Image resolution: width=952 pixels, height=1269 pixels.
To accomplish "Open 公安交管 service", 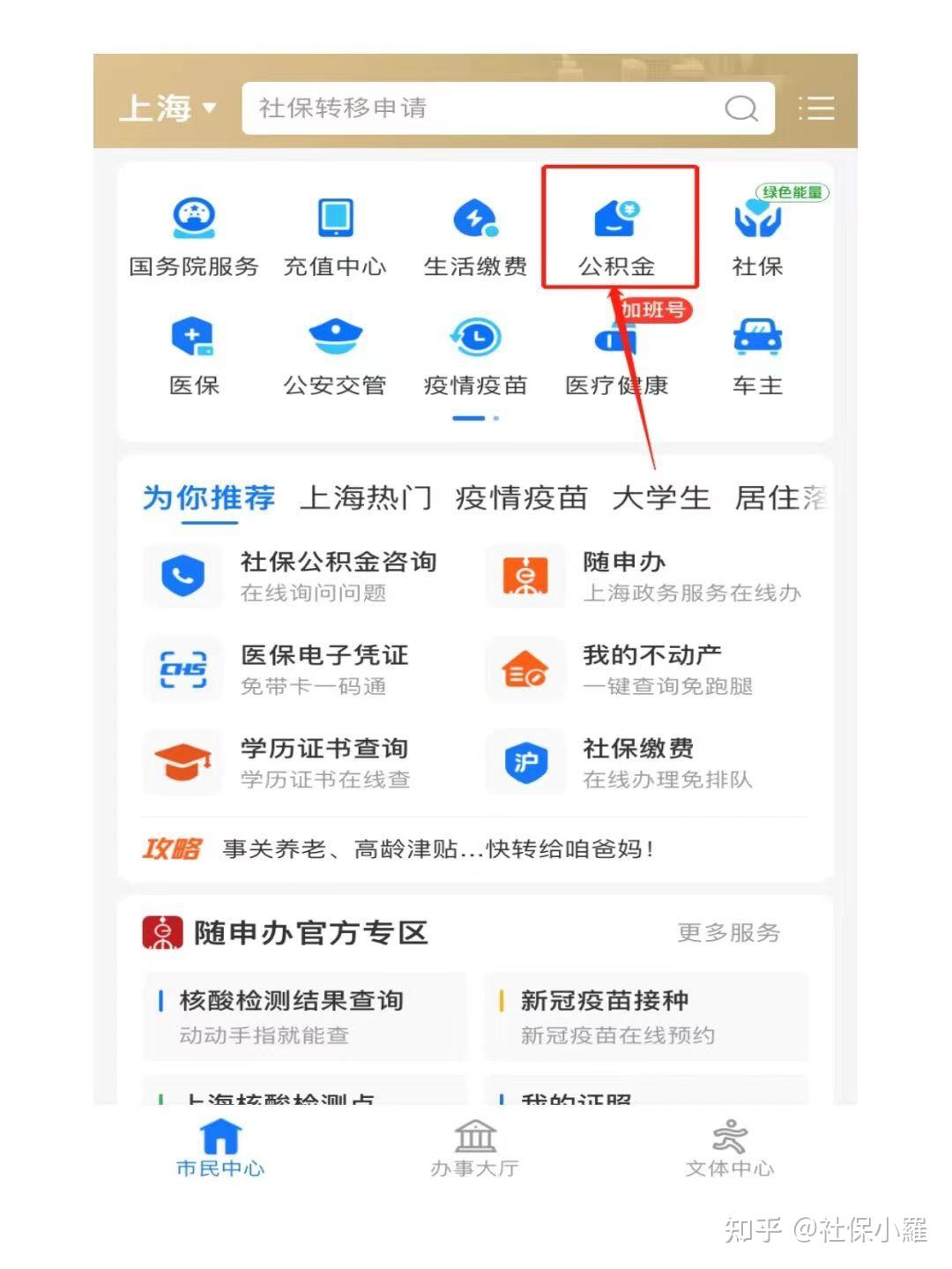I will (x=335, y=355).
